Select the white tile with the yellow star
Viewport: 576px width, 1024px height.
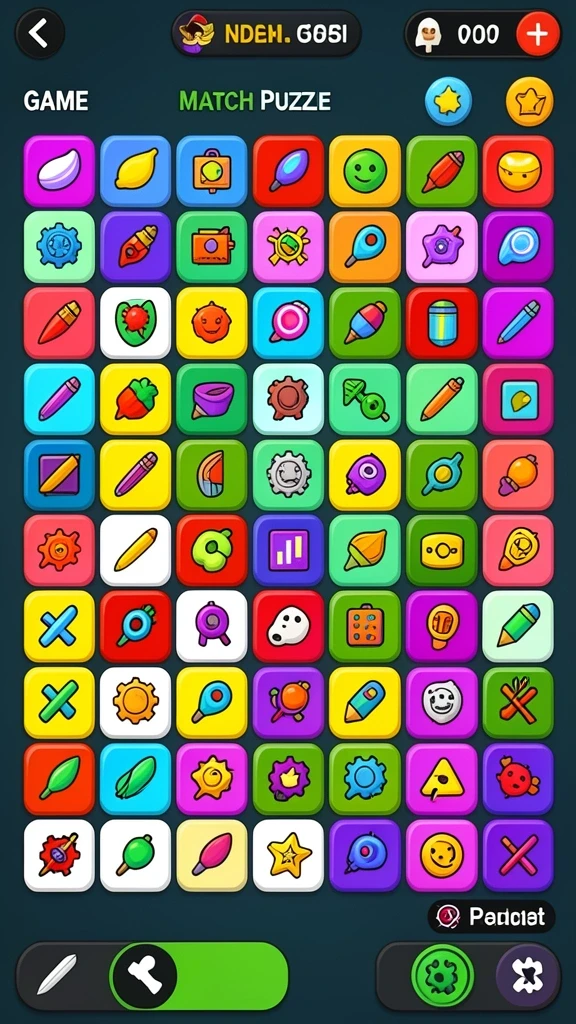point(288,856)
